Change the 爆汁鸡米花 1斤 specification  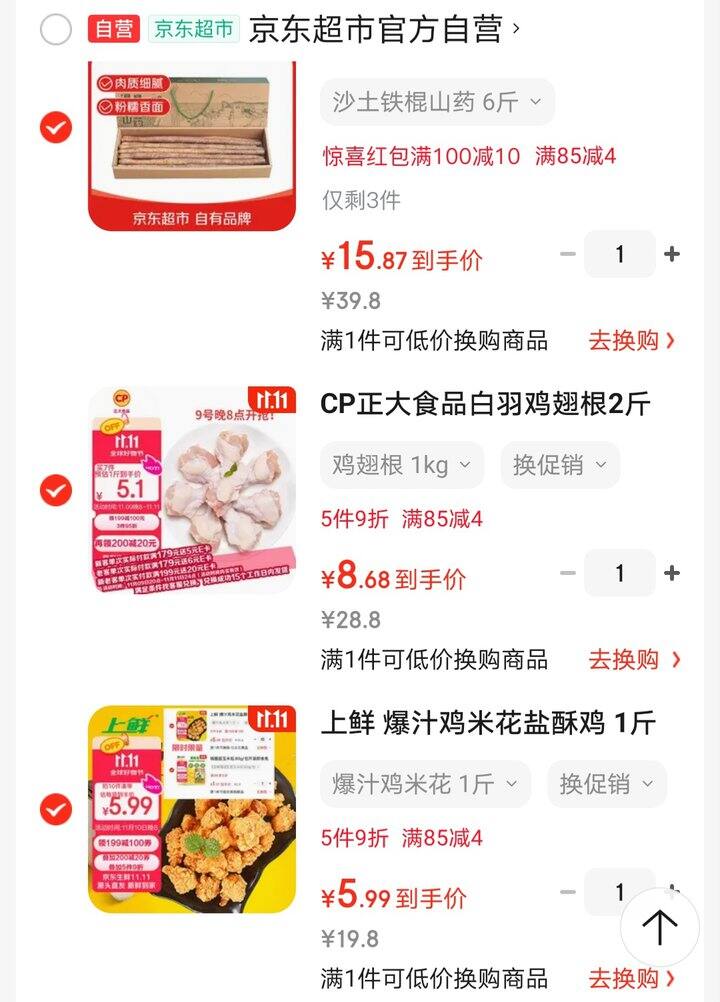(x=425, y=784)
